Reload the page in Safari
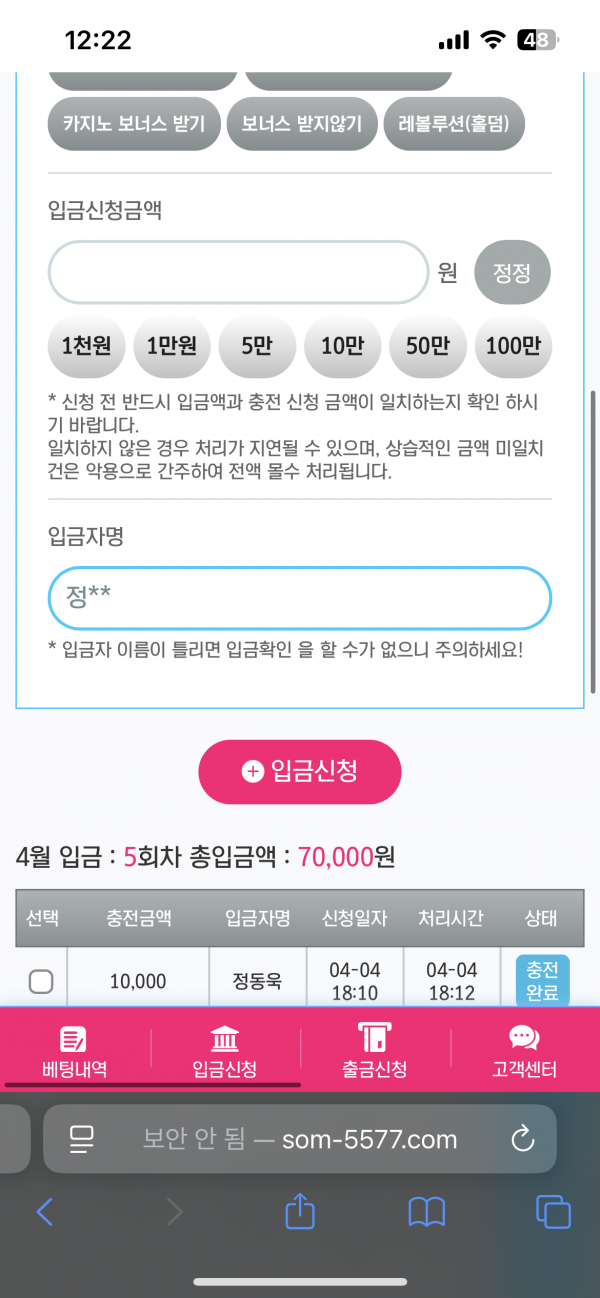600x1298 pixels. pyautogui.click(x=523, y=1138)
